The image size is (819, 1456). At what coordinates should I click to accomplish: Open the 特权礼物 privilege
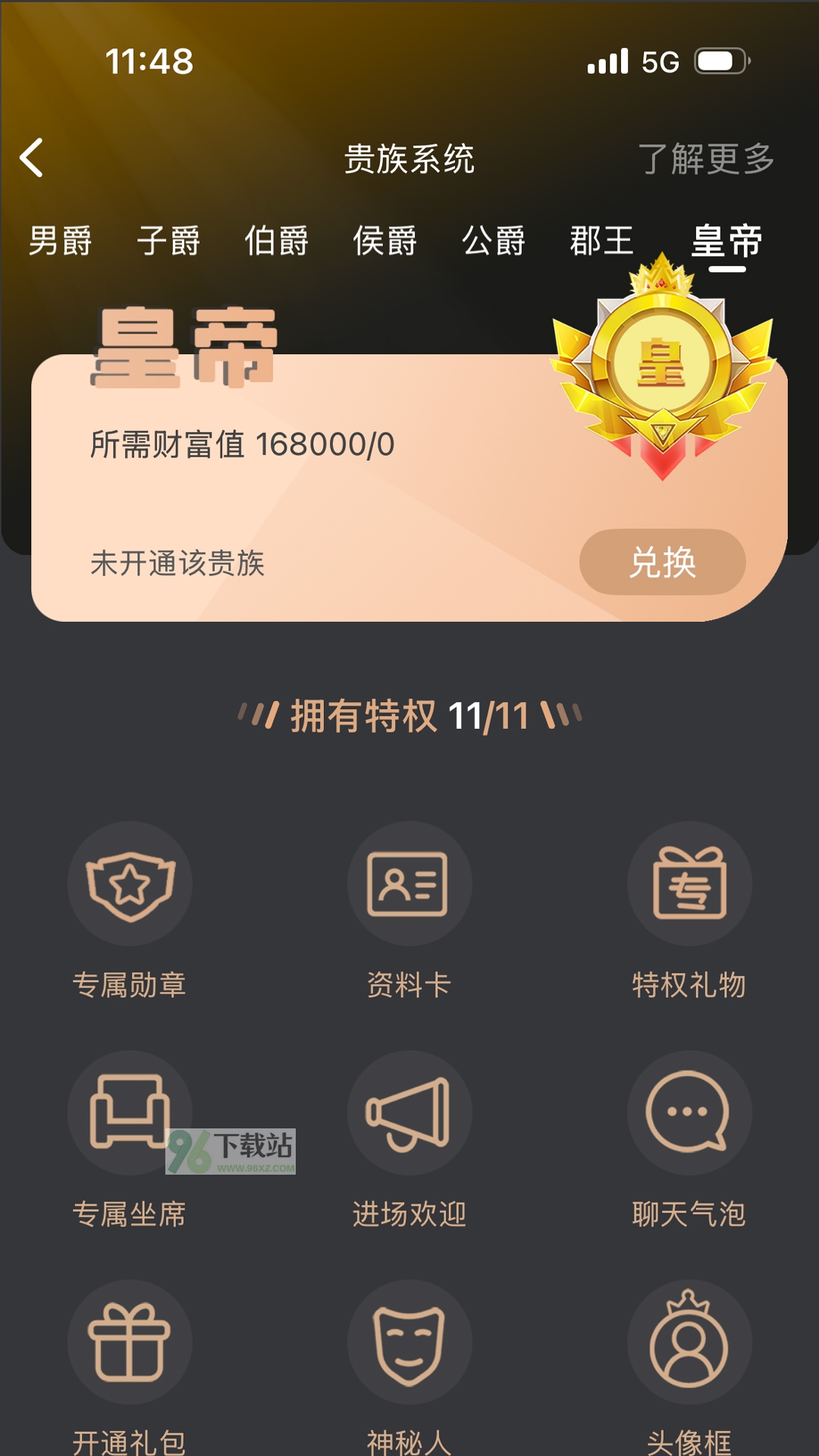[689, 884]
